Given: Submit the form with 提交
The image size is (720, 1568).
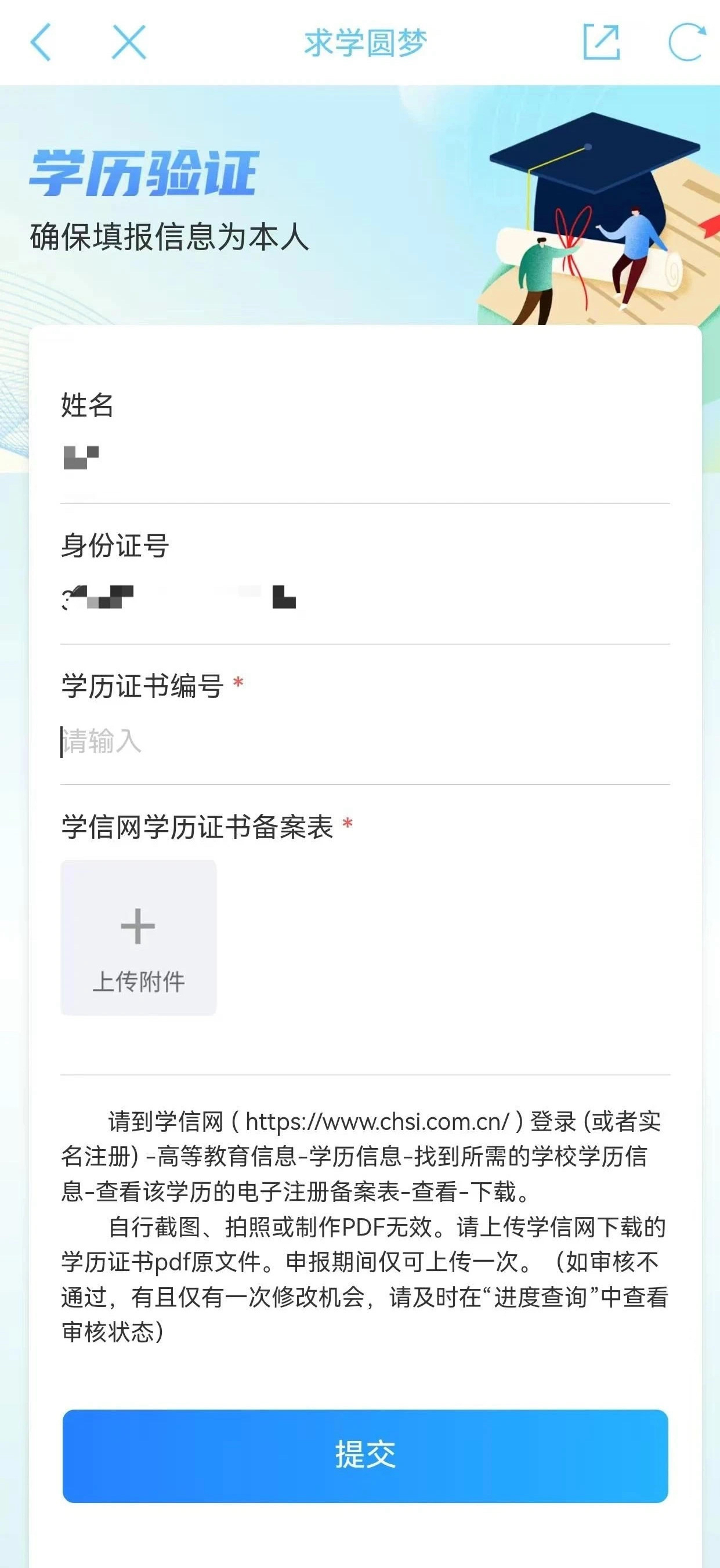Looking at the screenshot, I should pos(365,1456).
